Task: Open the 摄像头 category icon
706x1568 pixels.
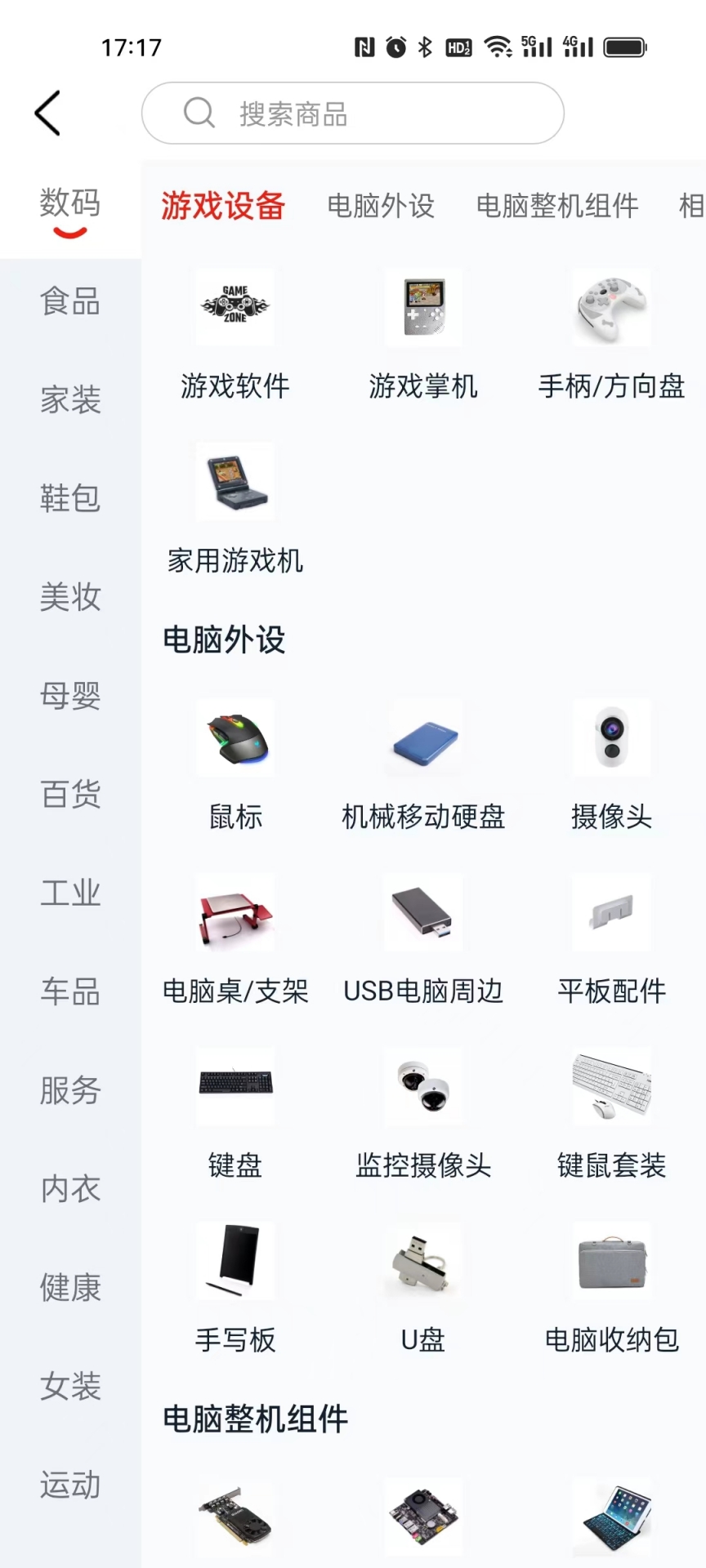Action: (x=611, y=737)
